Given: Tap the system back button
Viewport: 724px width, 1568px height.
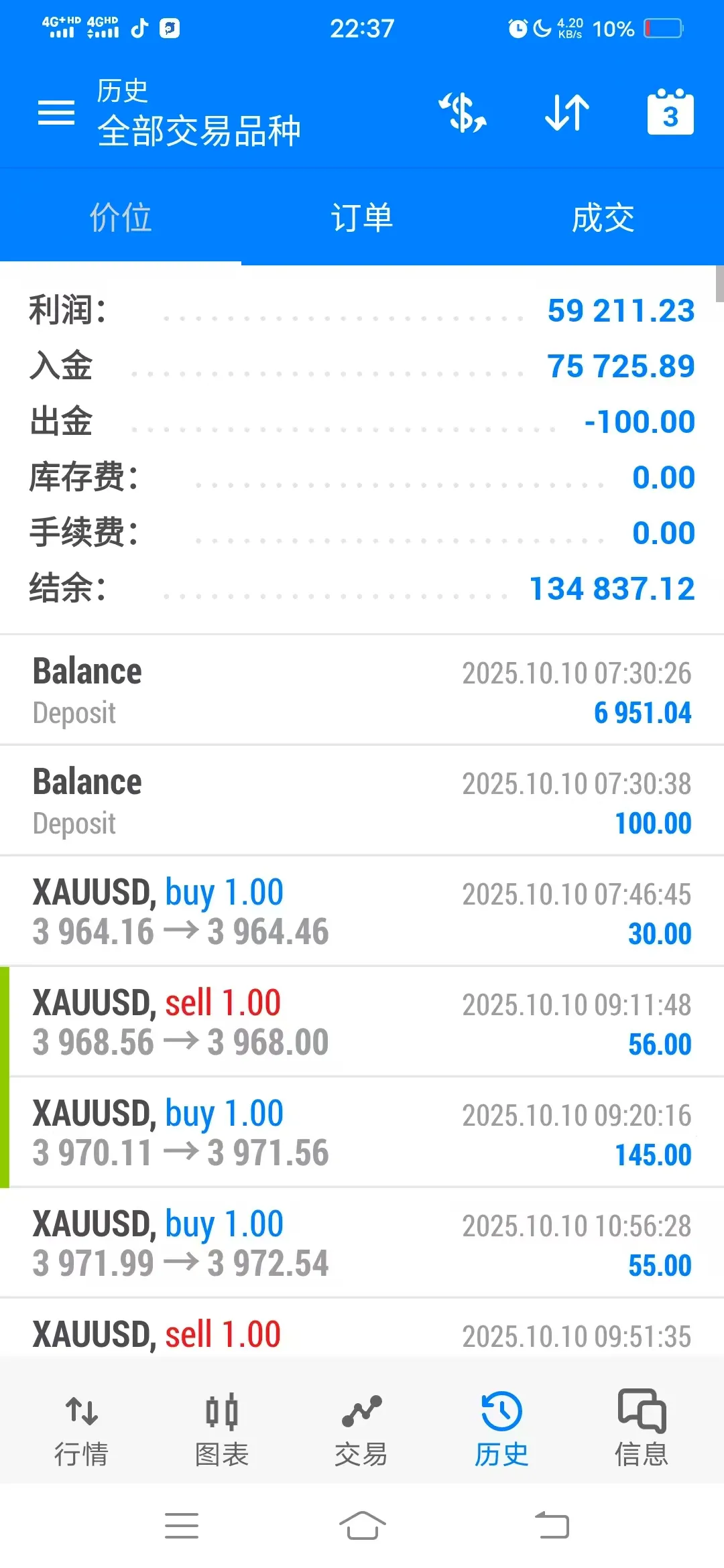Looking at the screenshot, I should pyautogui.click(x=552, y=1526).
